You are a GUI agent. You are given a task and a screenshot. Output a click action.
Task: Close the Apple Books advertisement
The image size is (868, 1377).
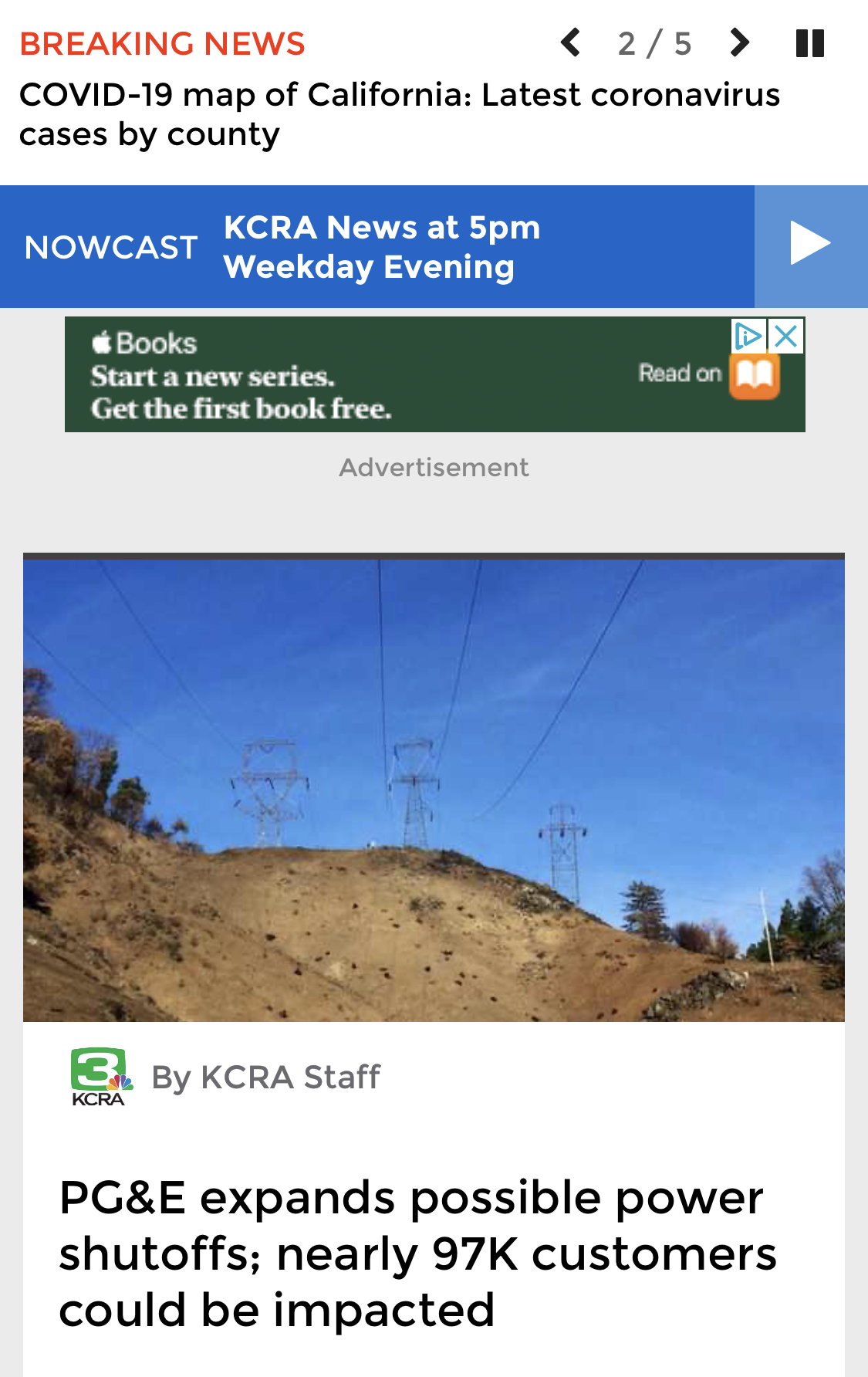click(786, 336)
